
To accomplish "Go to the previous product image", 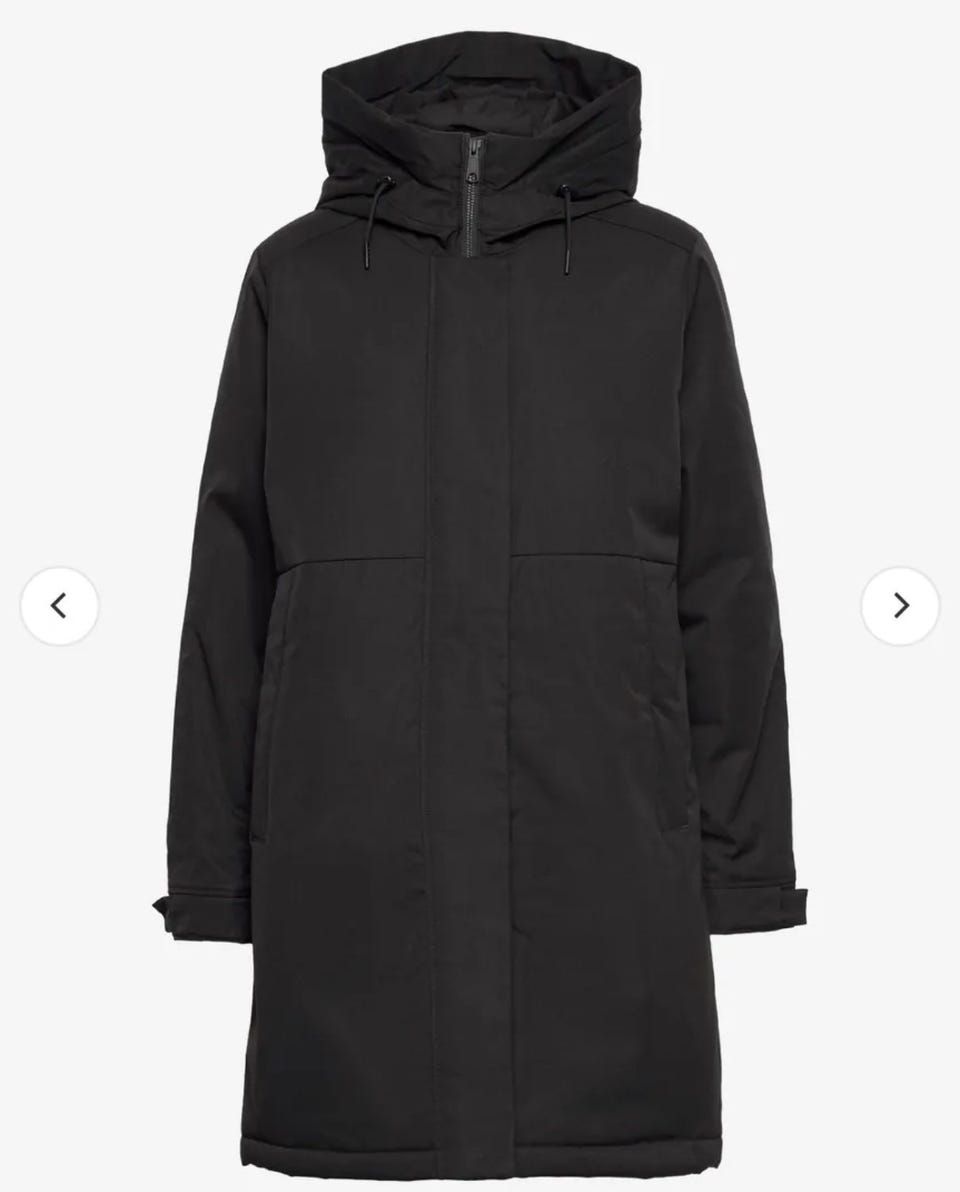I will pos(59,605).
